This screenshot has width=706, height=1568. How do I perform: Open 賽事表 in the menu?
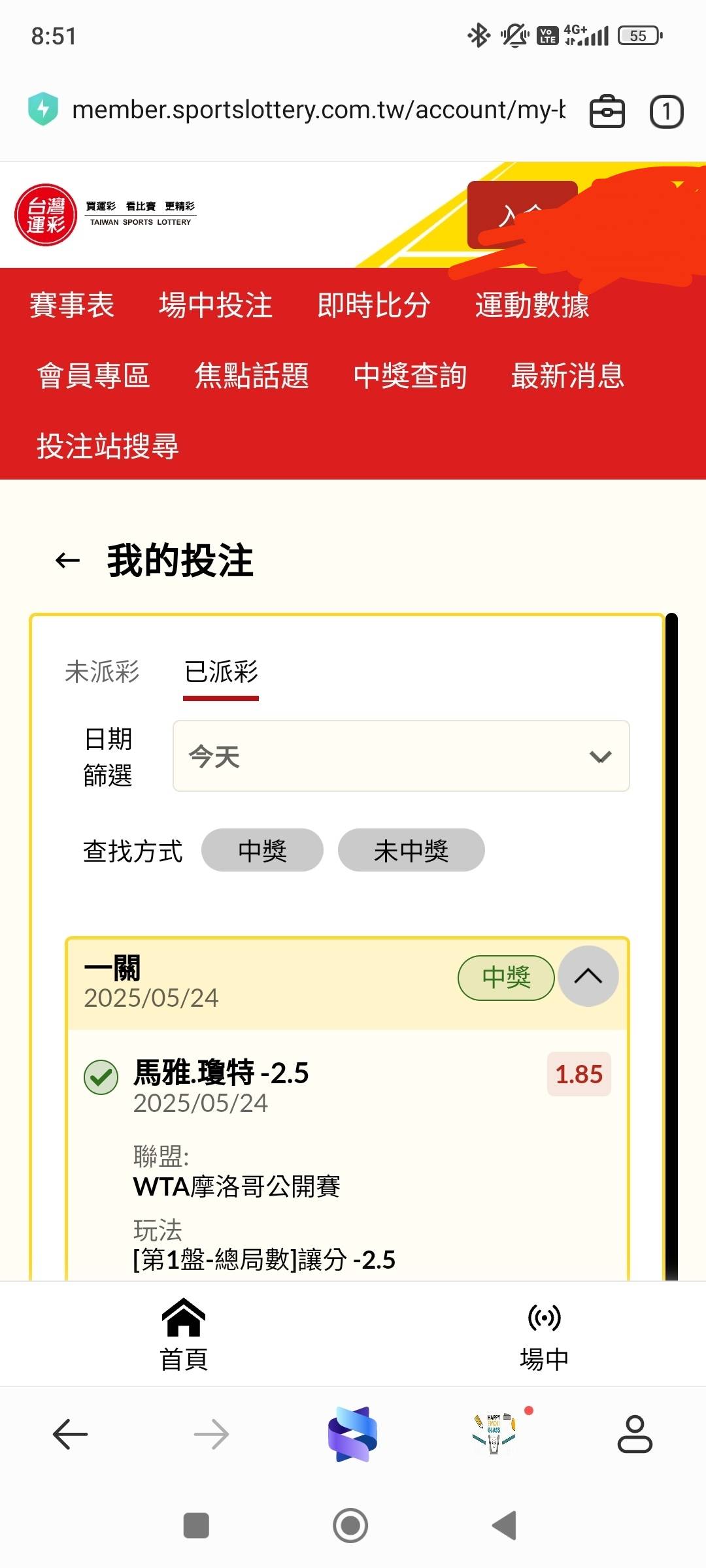tap(72, 305)
